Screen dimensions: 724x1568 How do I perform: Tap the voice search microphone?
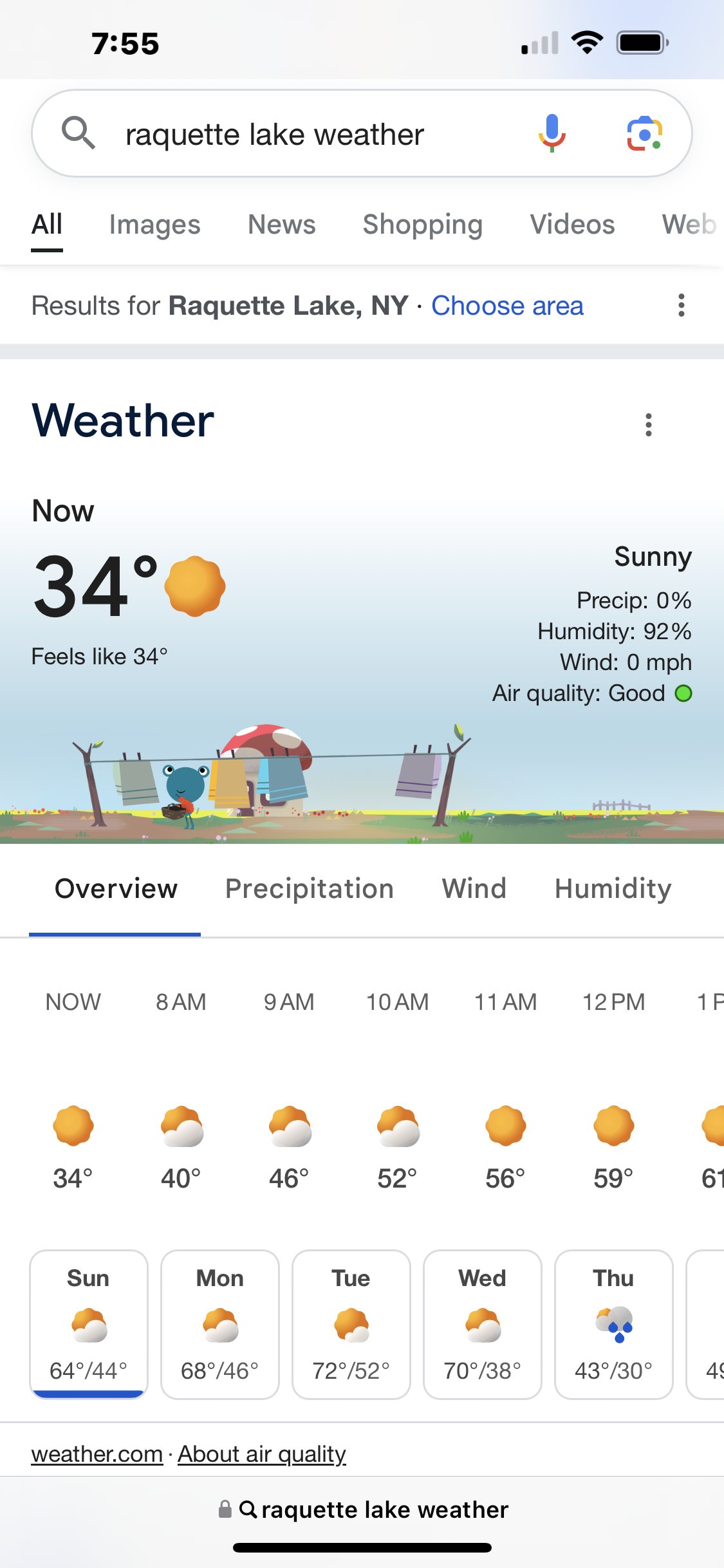[552, 133]
